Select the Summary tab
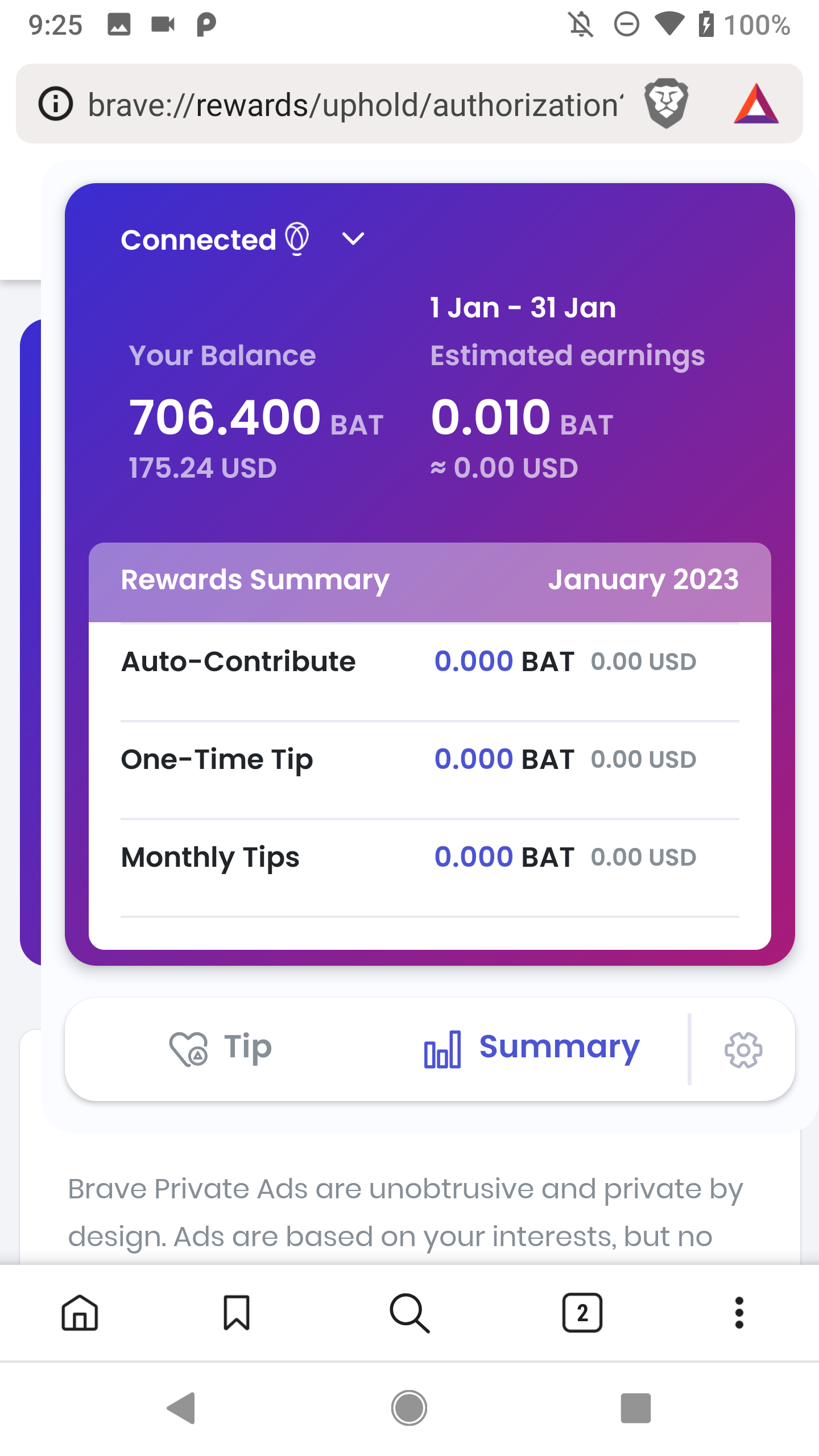Screen dimensions: 819x1456 [x=531, y=1048]
